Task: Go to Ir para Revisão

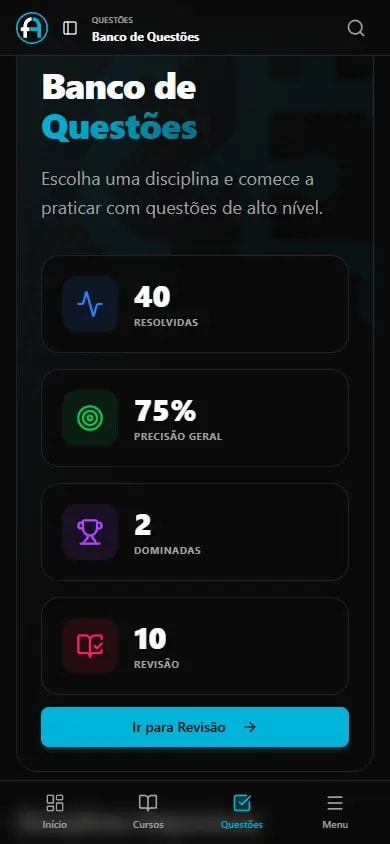Action: tap(195, 727)
